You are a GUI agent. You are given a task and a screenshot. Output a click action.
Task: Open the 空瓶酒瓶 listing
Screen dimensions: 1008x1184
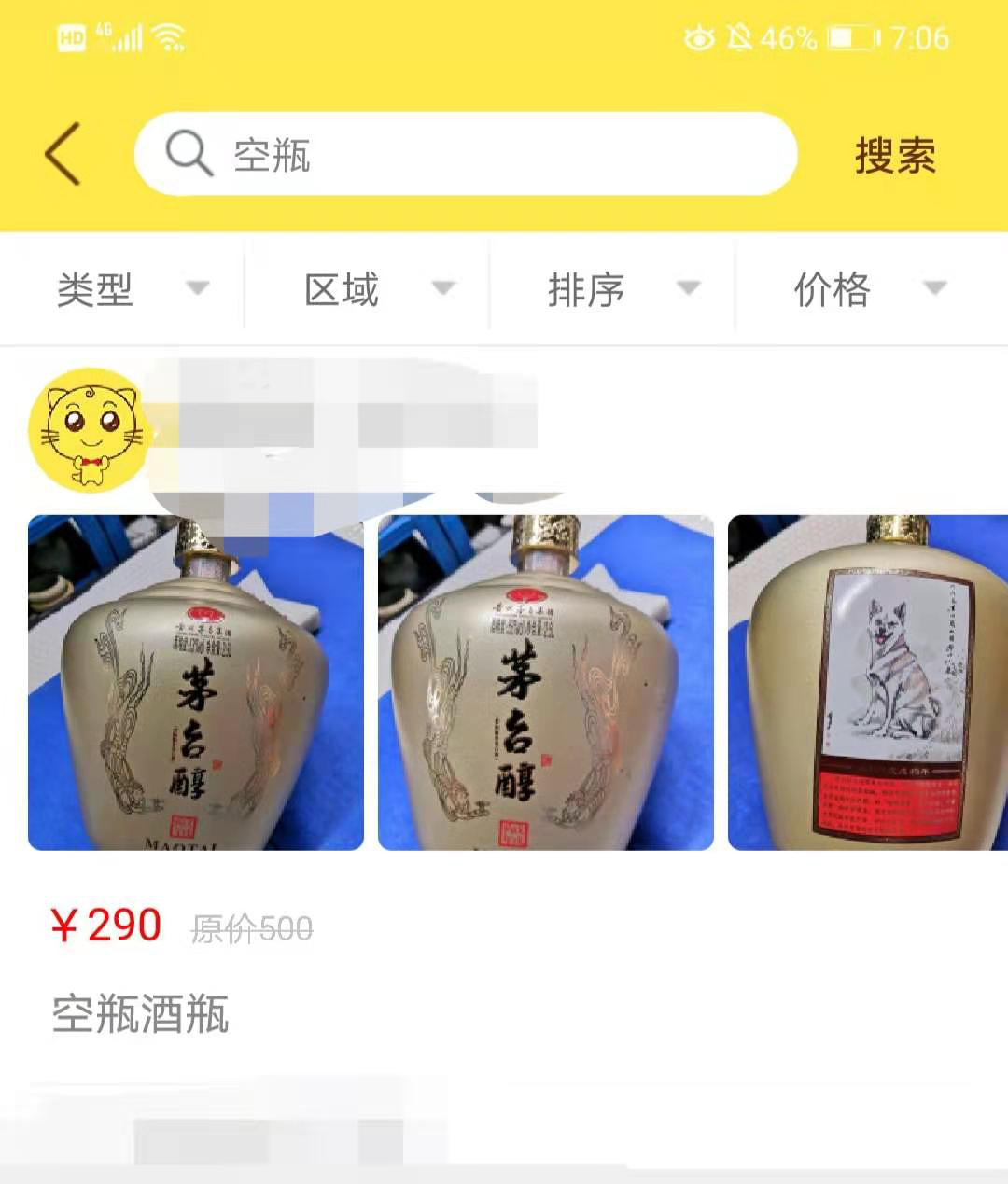140,1014
